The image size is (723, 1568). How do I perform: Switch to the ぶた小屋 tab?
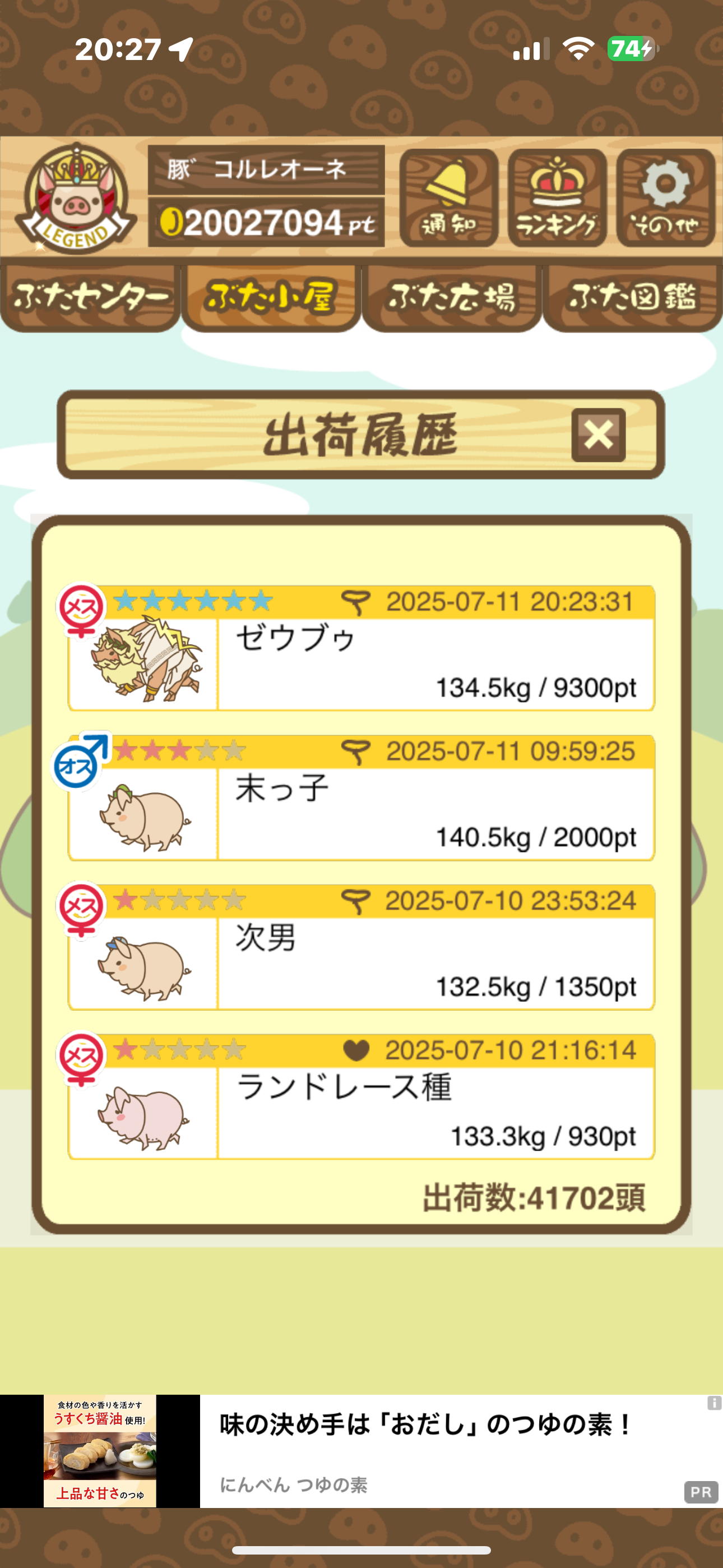[x=271, y=298]
